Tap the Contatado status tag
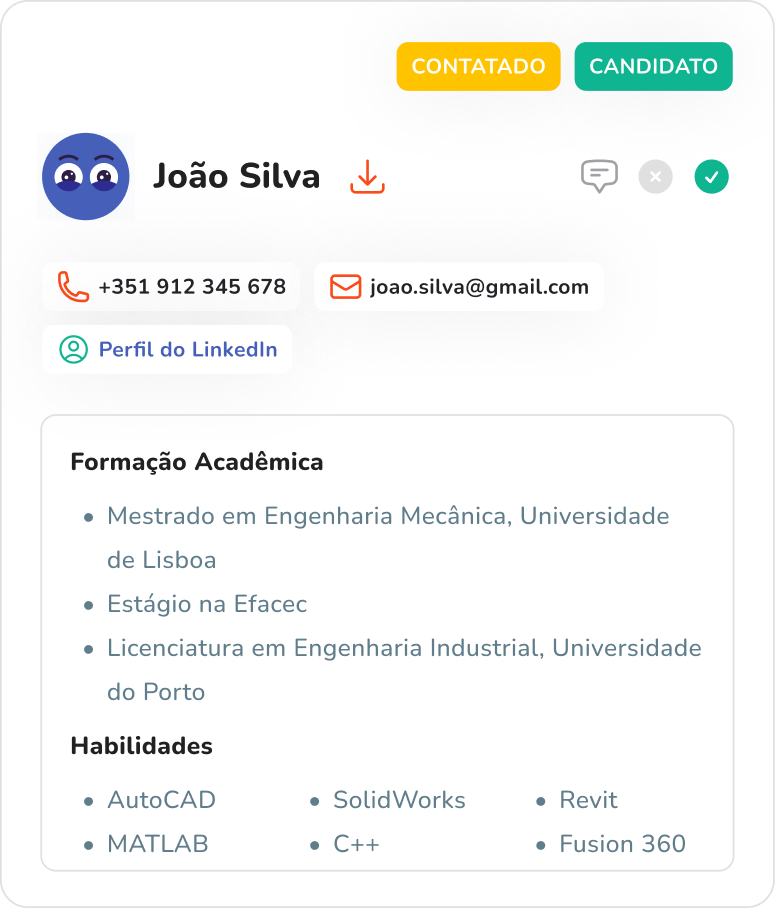This screenshot has width=775, height=908. tap(478, 67)
